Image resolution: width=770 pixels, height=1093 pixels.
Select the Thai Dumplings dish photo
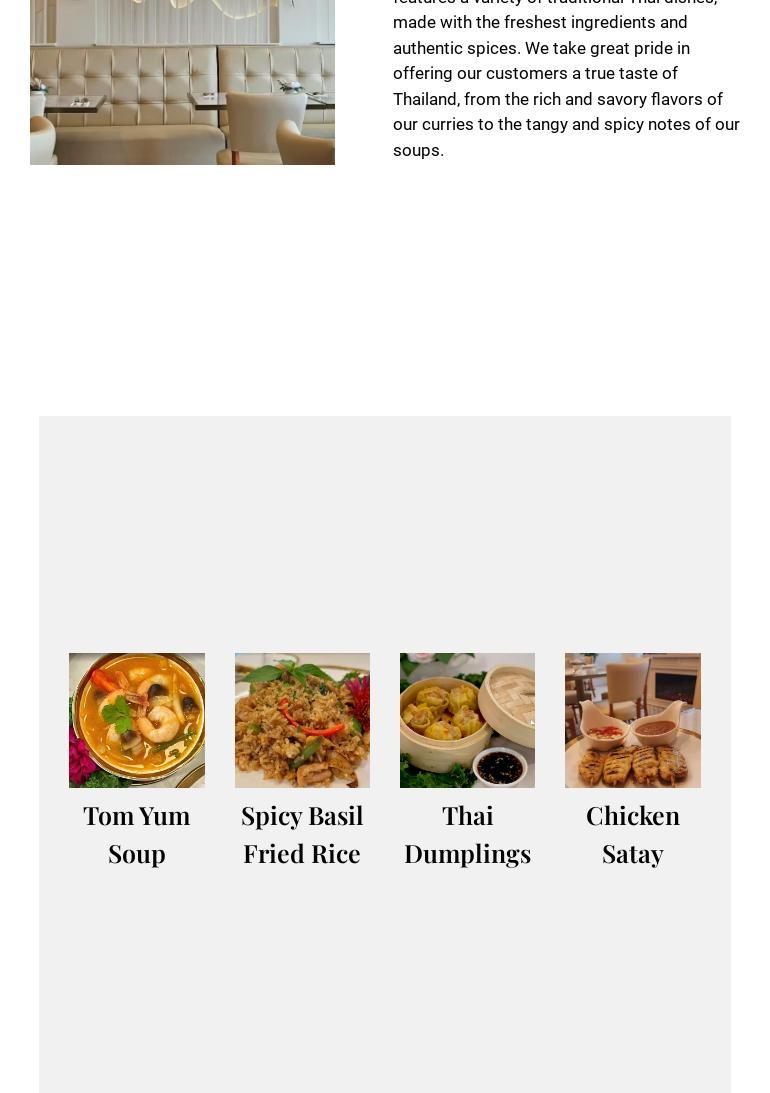[467, 720]
